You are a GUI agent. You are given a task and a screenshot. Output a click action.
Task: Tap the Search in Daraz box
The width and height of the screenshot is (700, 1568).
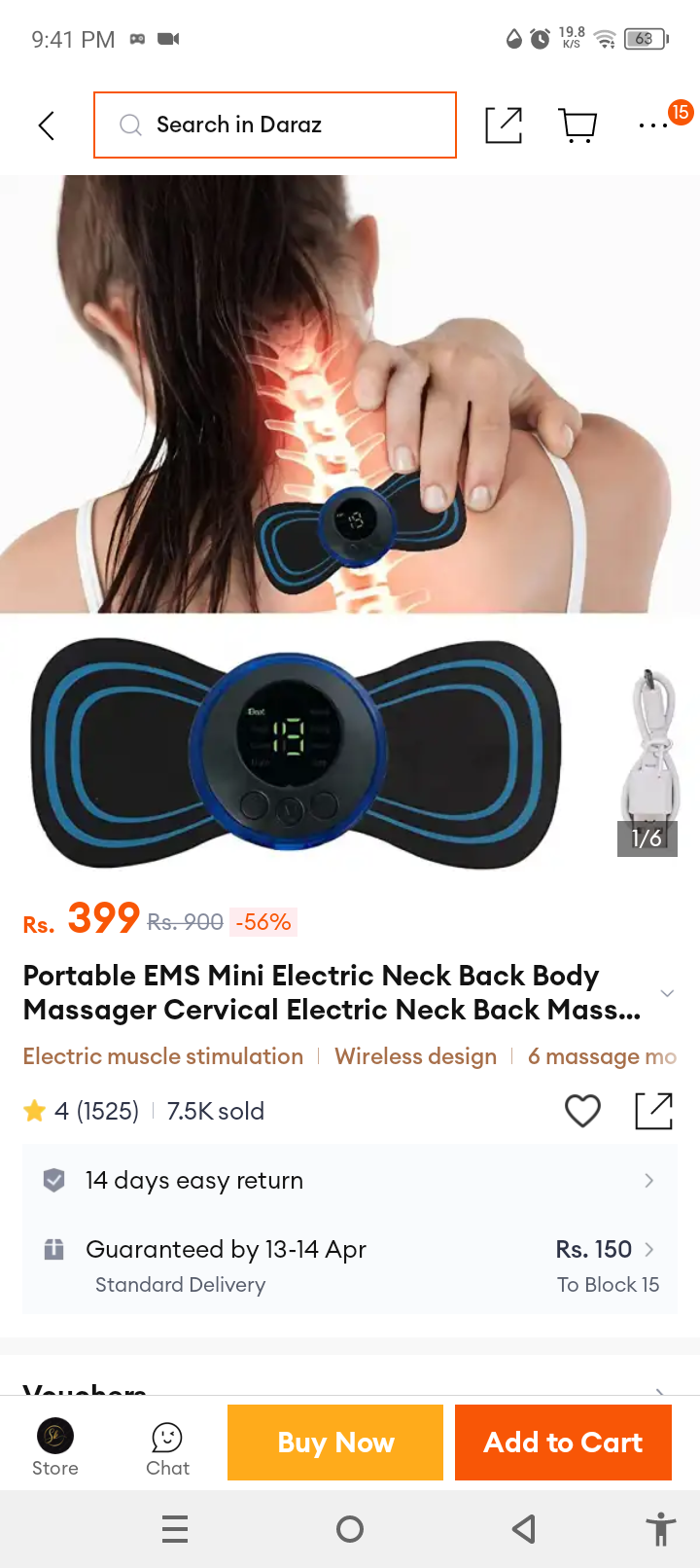click(x=275, y=125)
